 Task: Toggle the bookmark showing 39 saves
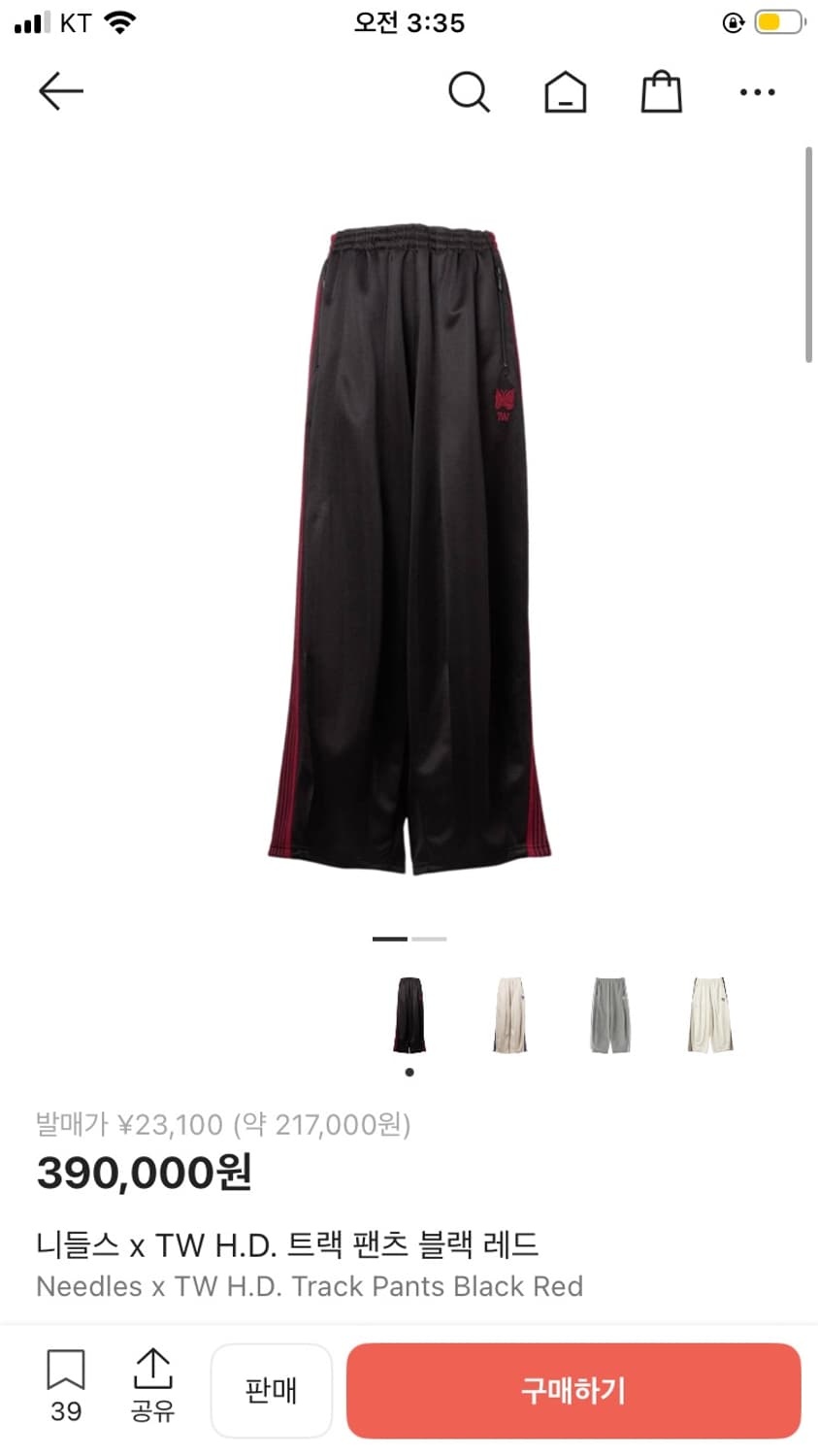point(64,1390)
